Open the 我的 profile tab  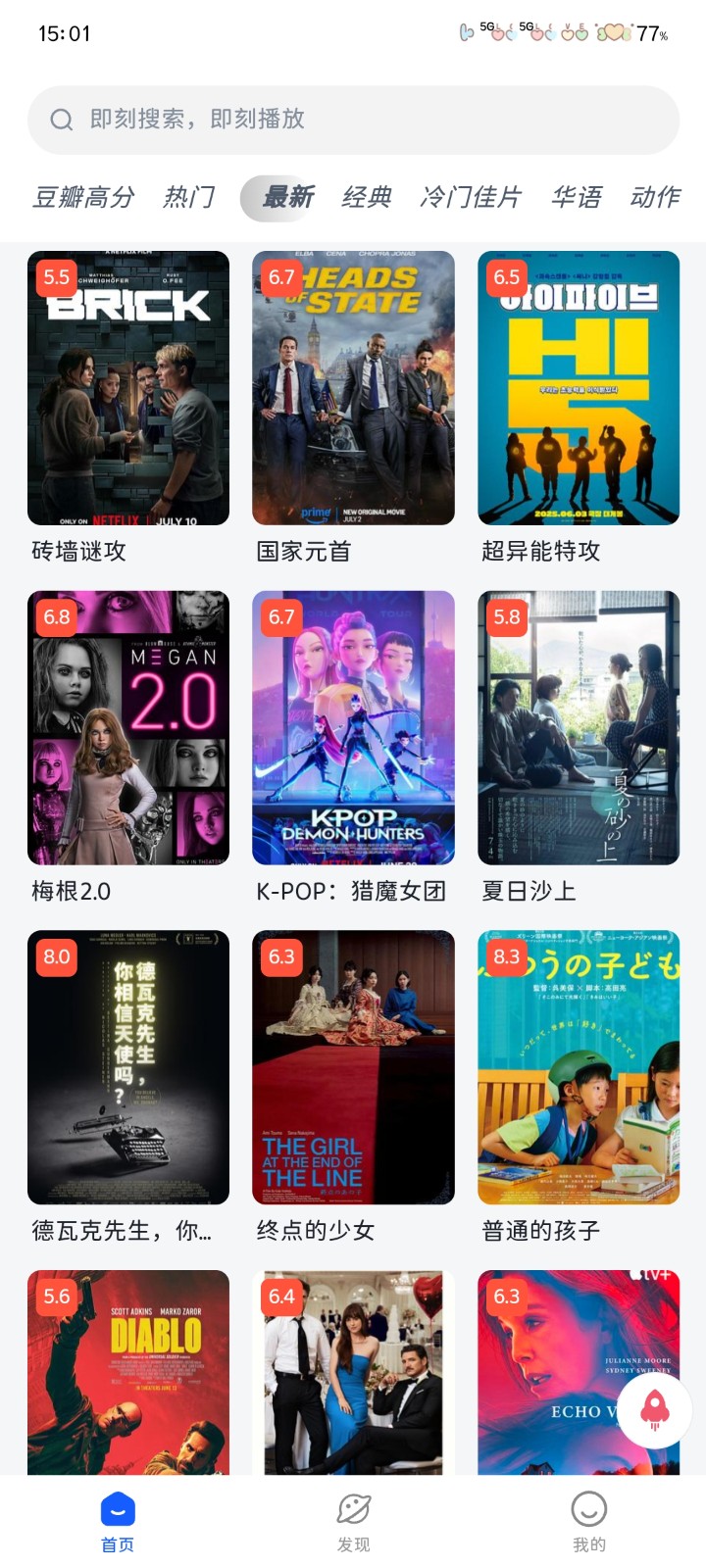[x=588, y=1522]
